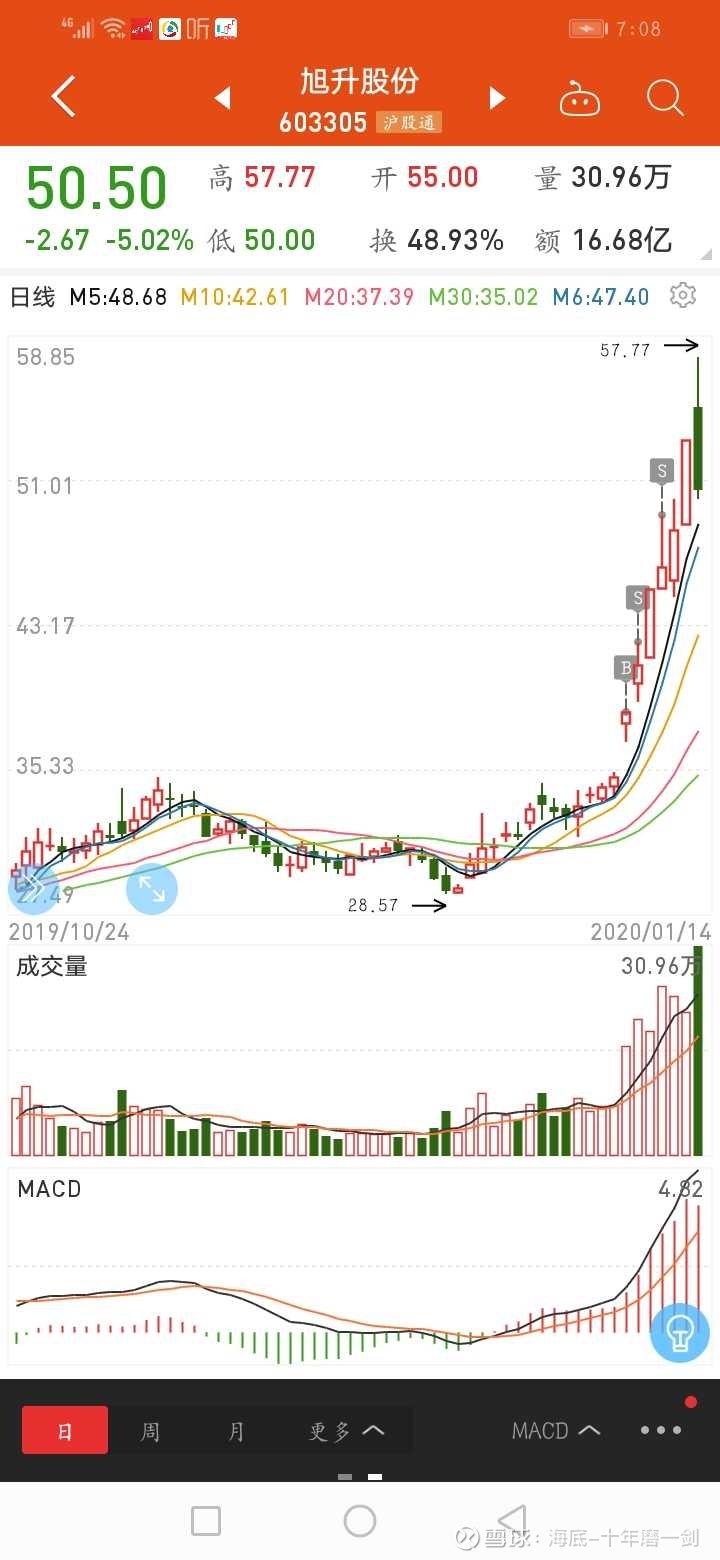720x1560 pixels.
Task: Go back using the top-left arrow
Action: click(63, 98)
